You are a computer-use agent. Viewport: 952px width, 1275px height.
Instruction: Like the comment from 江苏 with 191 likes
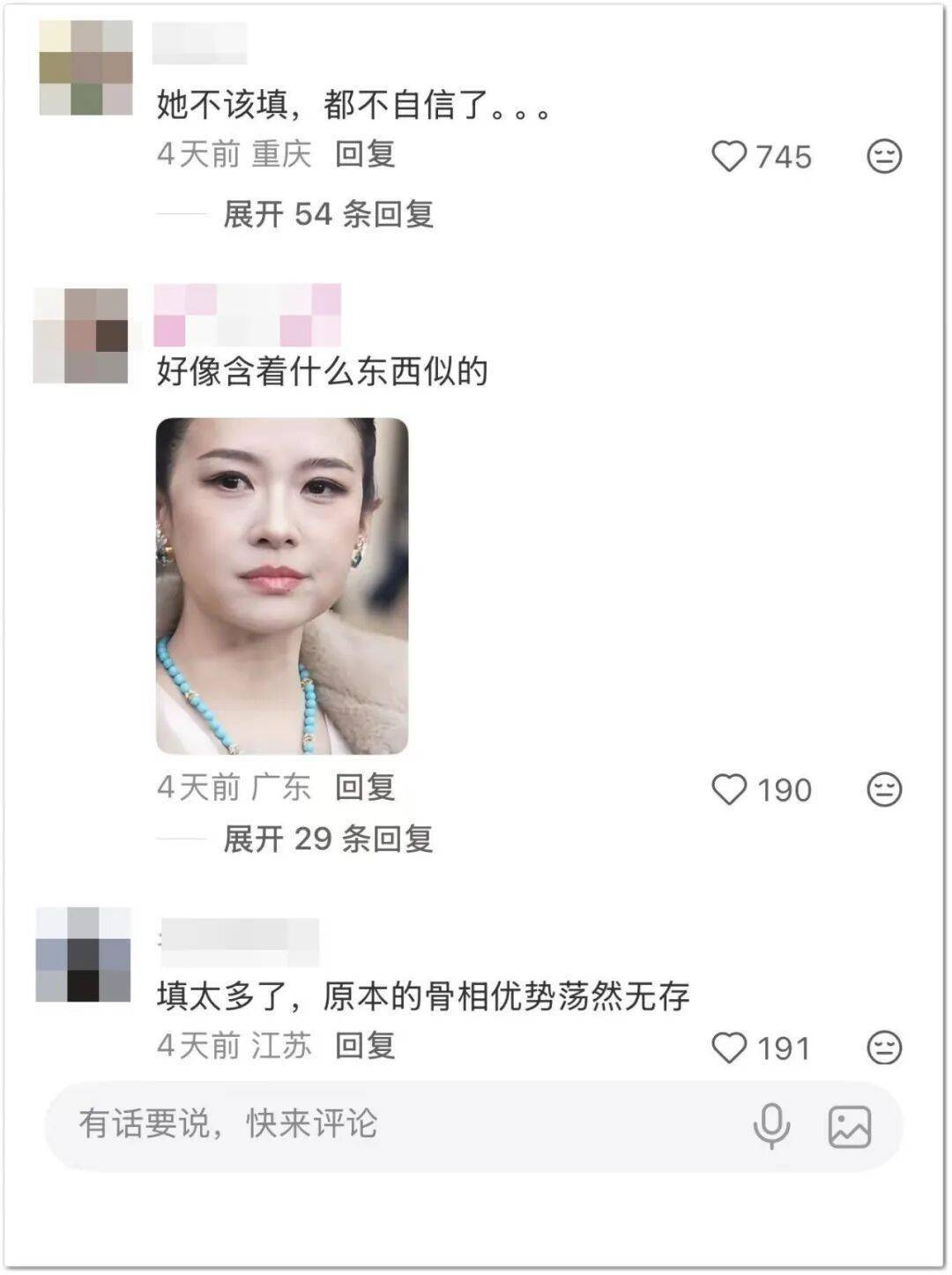[729, 1048]
